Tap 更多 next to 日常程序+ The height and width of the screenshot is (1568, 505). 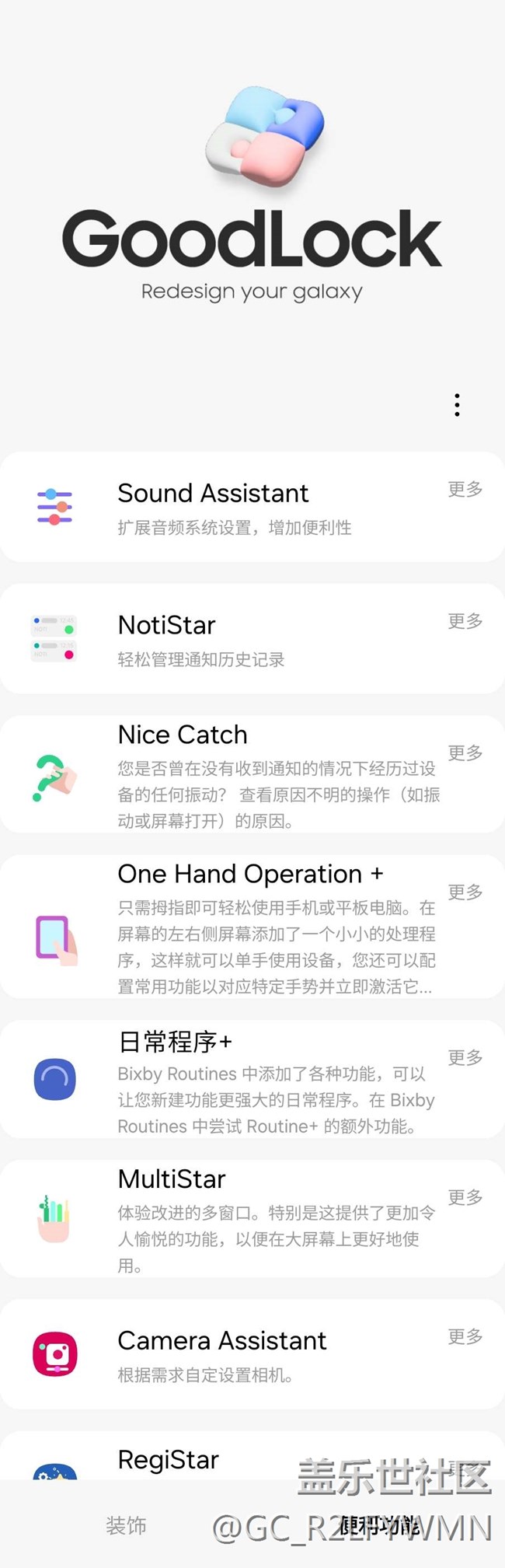pos(465,1057)
